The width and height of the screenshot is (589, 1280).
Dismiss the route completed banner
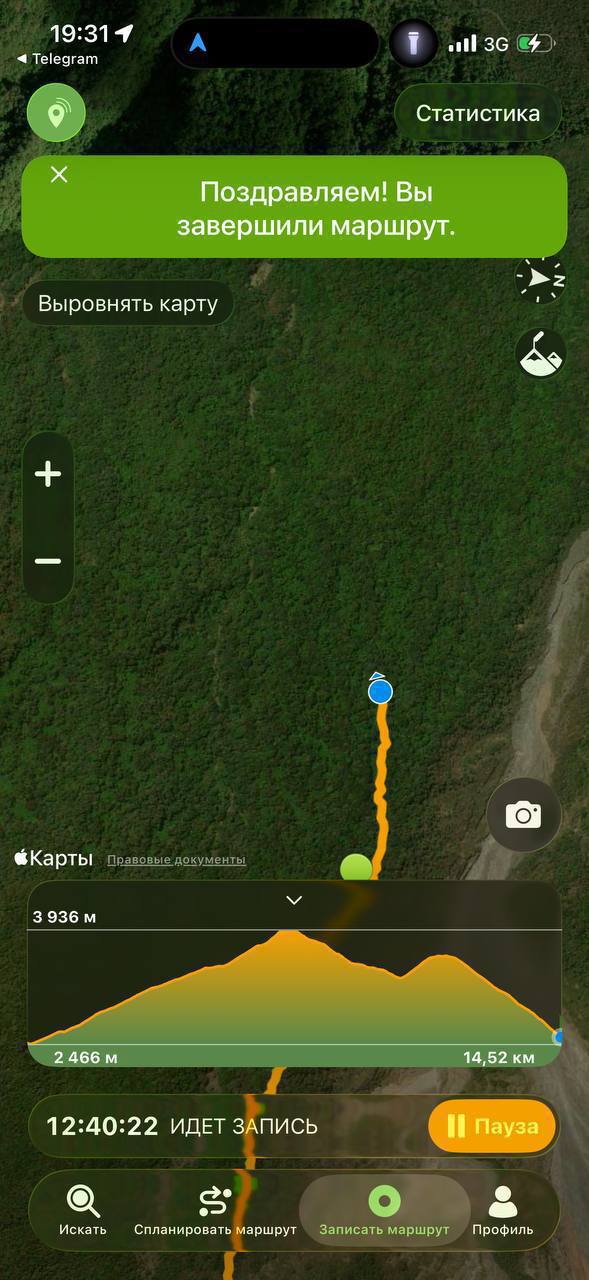click(x=59, y=175)
